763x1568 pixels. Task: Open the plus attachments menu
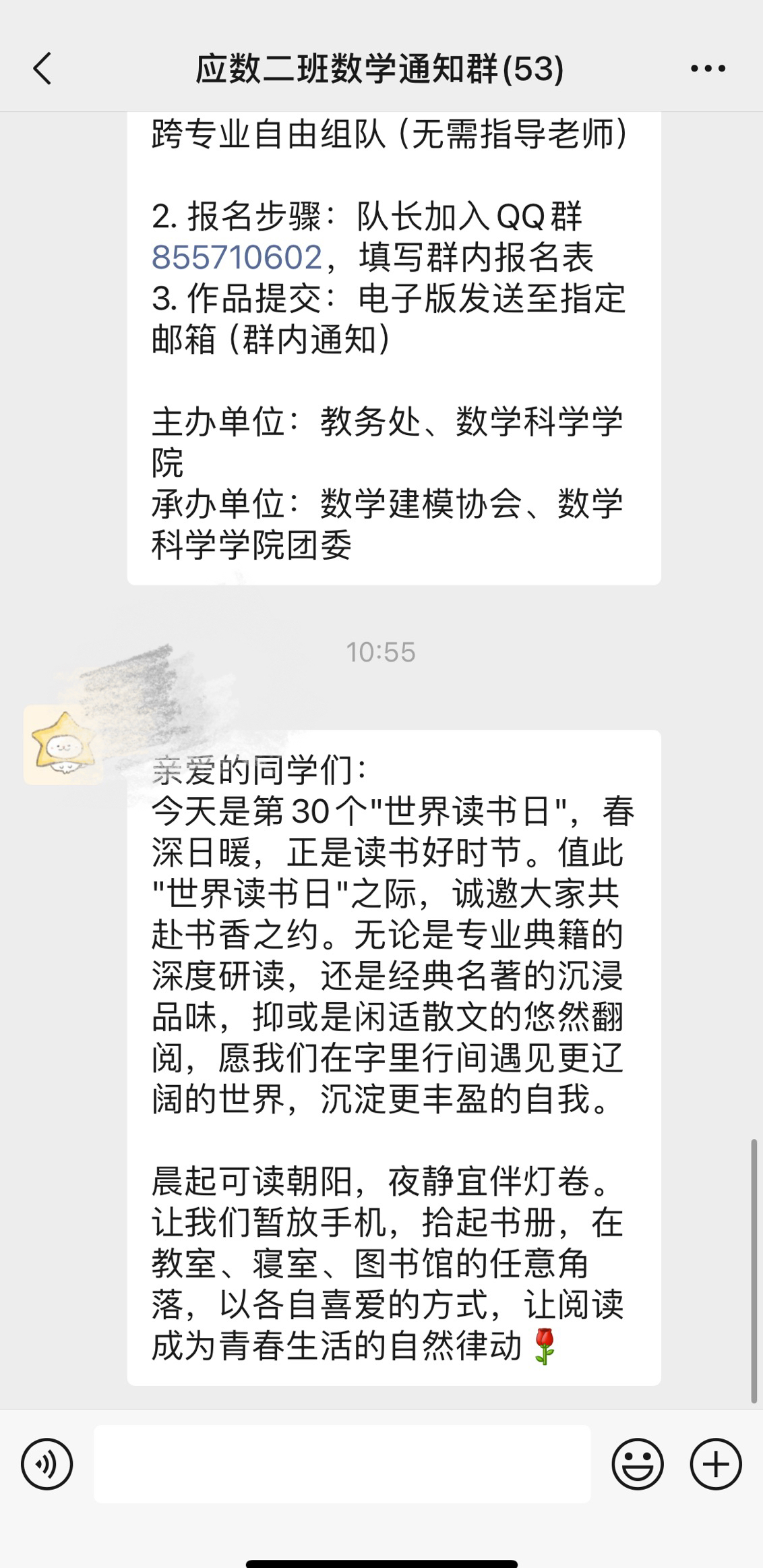716,1464
